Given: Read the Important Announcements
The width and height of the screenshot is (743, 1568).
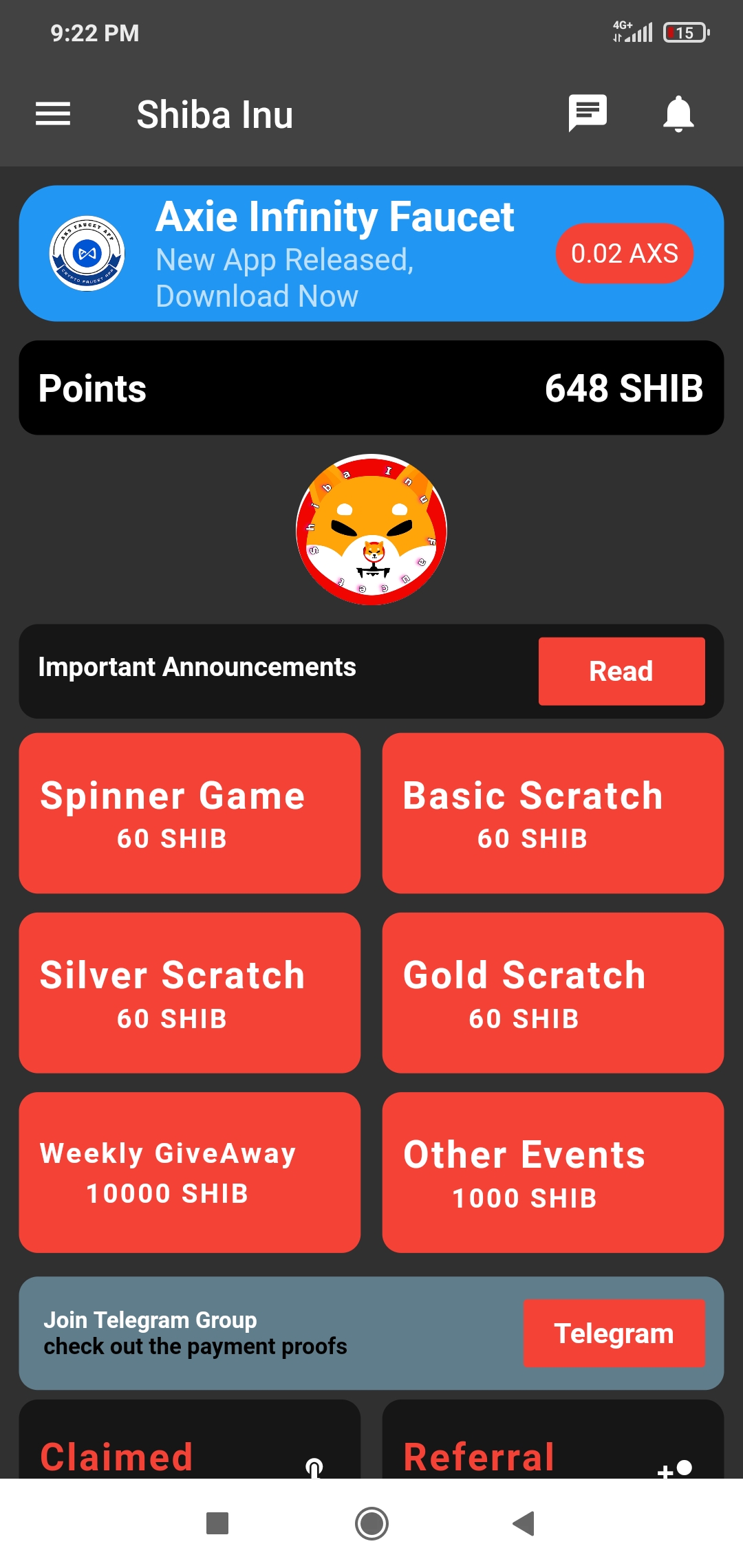Looking at the screenshot, I should click(x=621, y=671).
